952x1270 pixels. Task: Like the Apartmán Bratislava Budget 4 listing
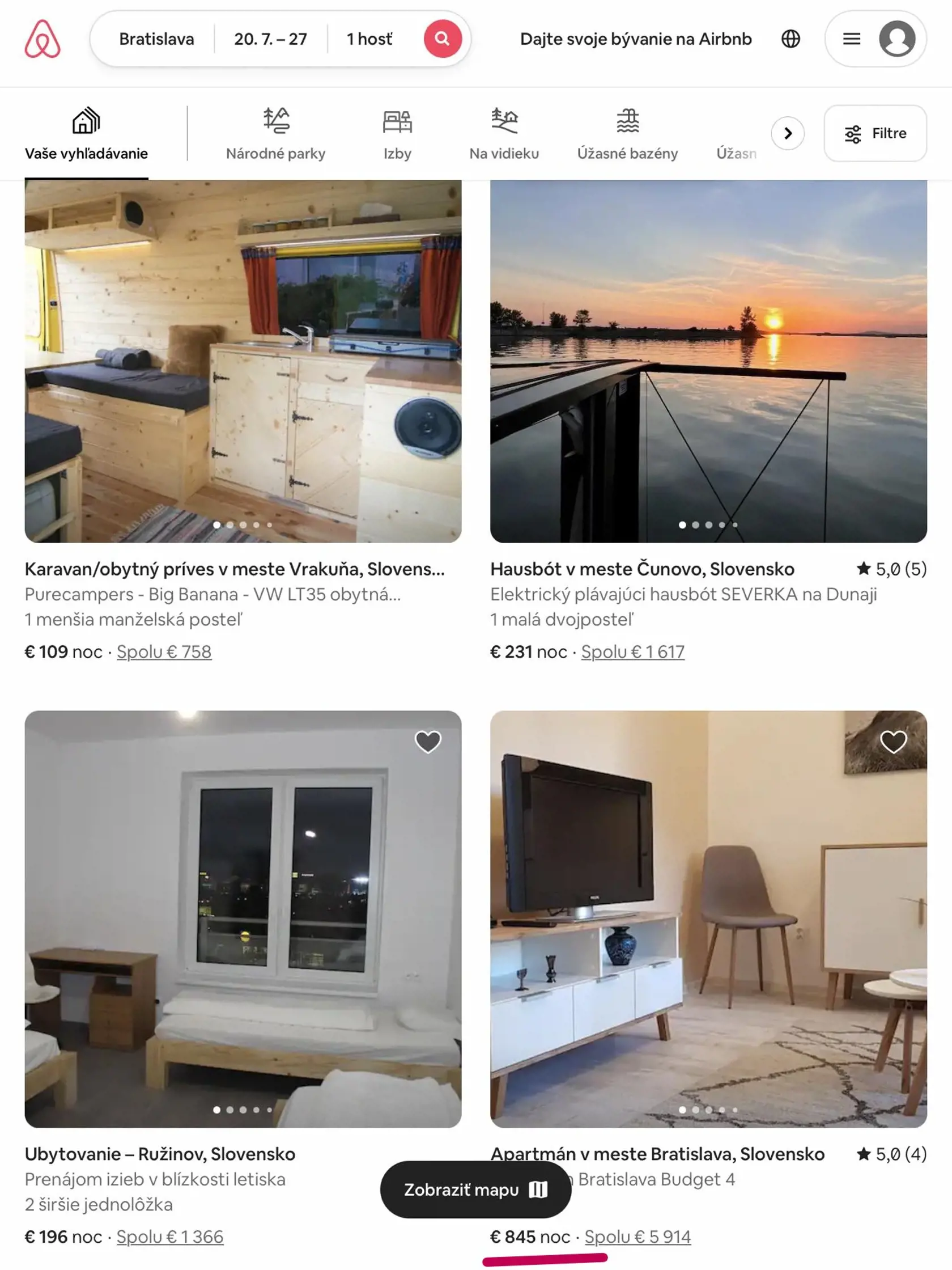tap(893, 742)
